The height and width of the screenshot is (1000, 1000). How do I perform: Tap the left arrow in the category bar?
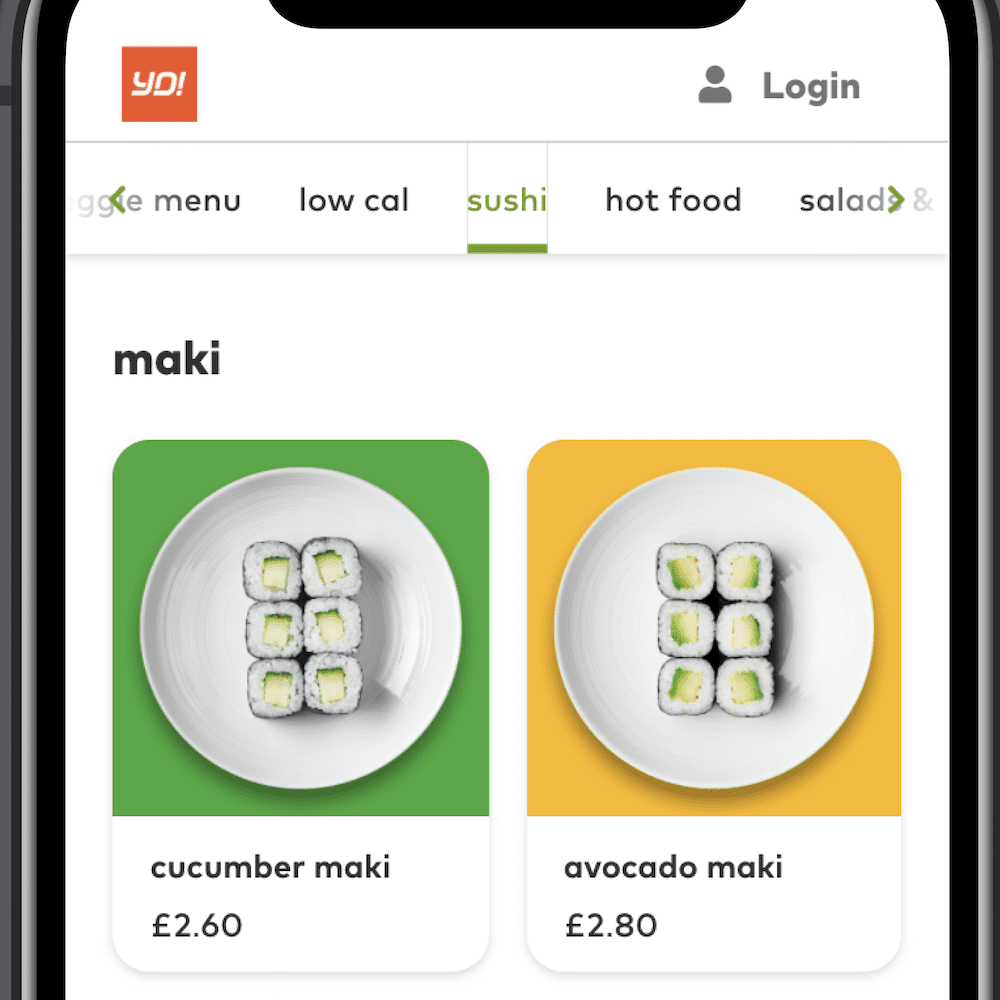pyautogui.click(x=117, y=200)
